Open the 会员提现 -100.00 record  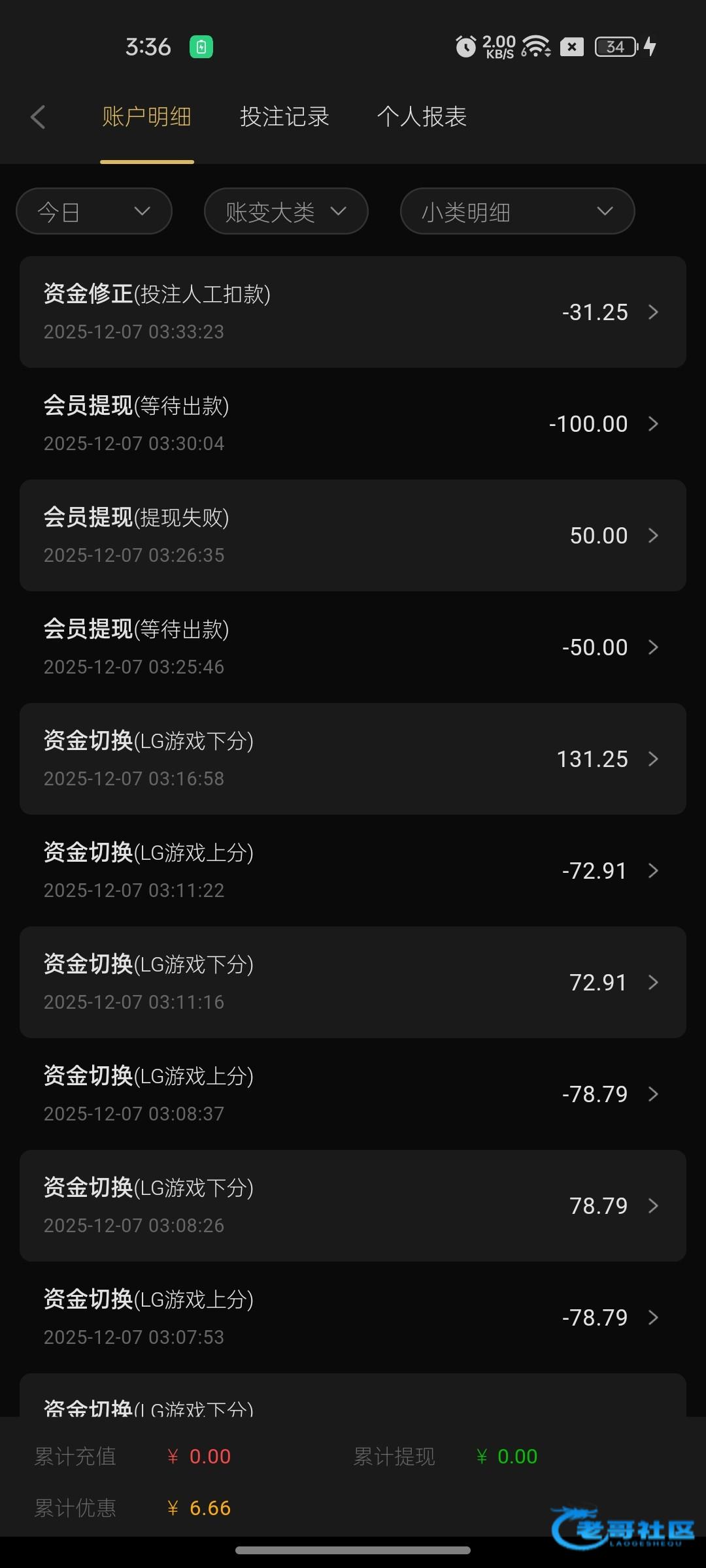(353, 423)
